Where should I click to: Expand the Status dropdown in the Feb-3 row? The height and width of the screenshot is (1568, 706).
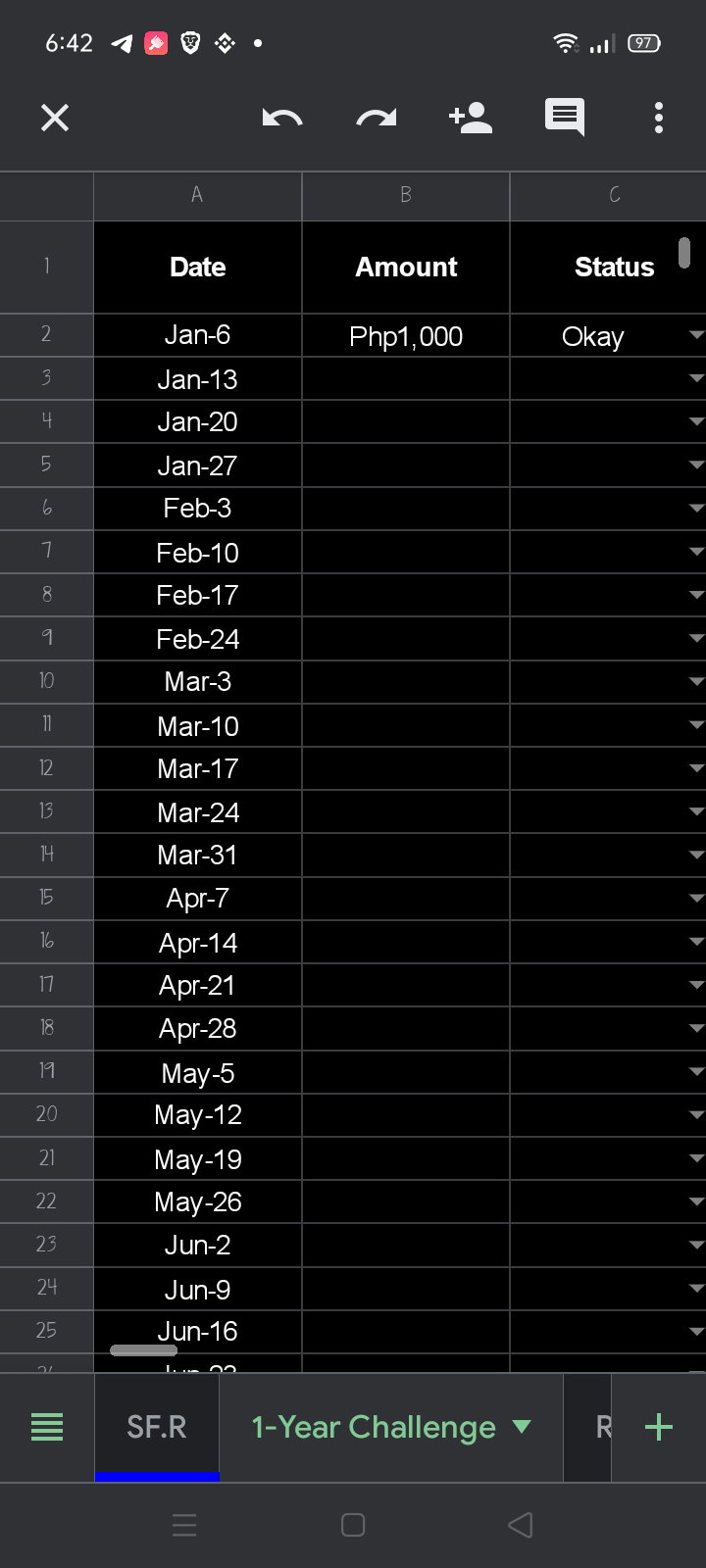[696, 509]
